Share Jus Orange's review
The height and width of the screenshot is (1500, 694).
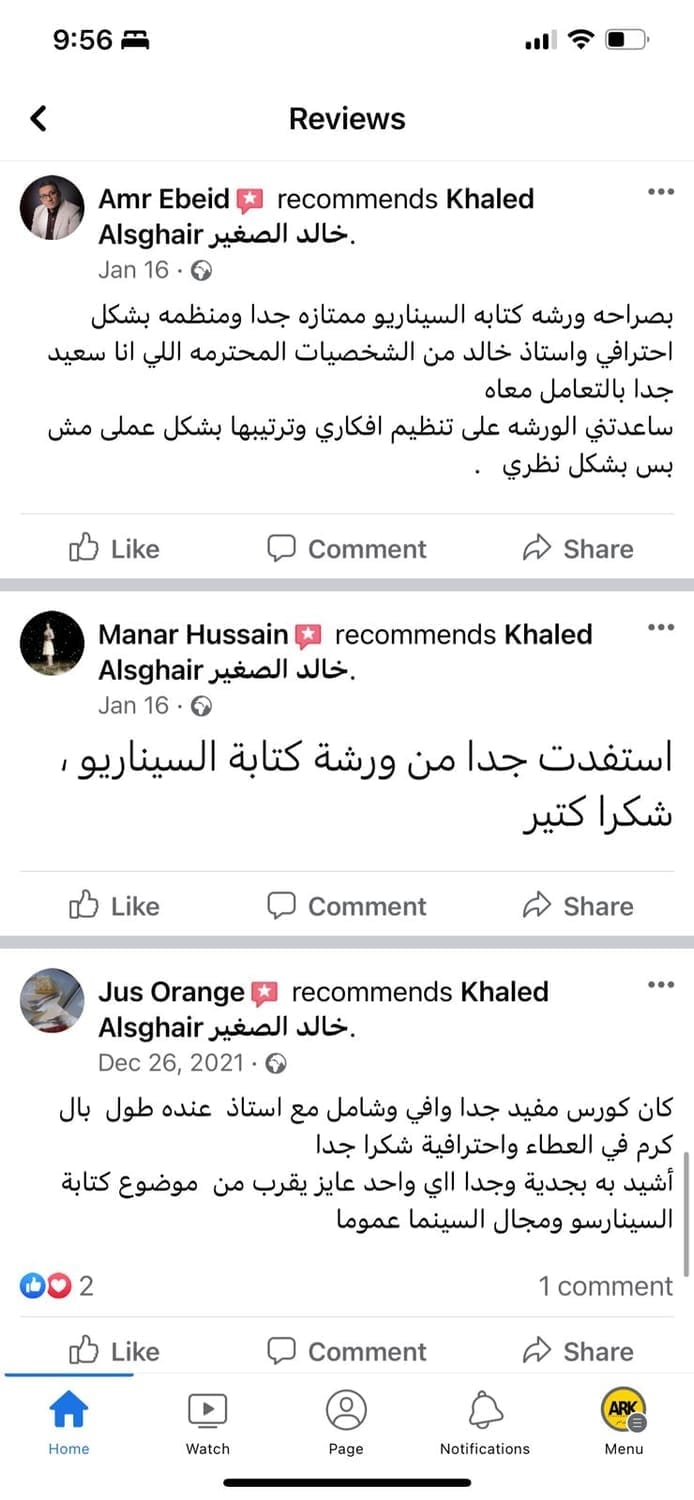(x=578, y=1351)
